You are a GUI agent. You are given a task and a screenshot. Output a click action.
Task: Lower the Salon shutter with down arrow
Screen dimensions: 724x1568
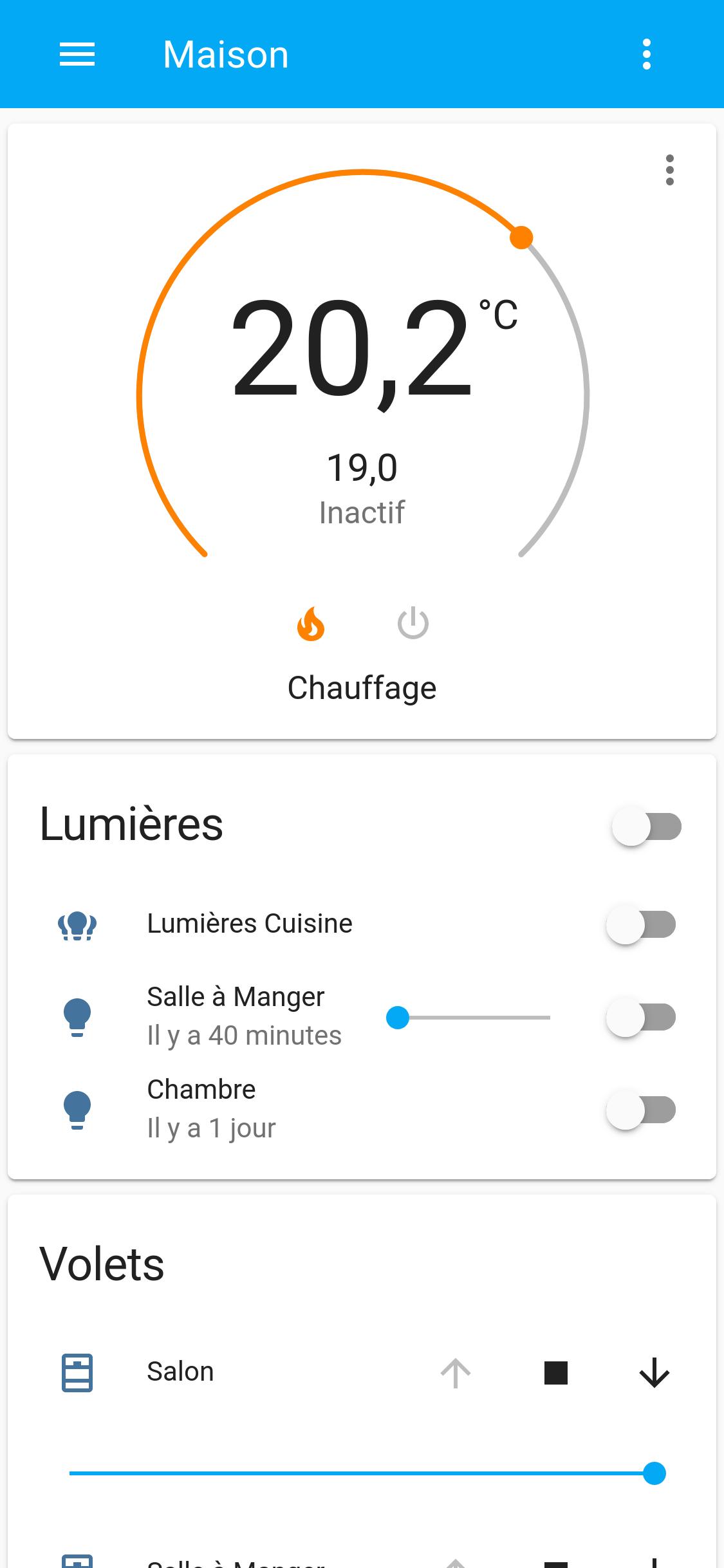654,1372
